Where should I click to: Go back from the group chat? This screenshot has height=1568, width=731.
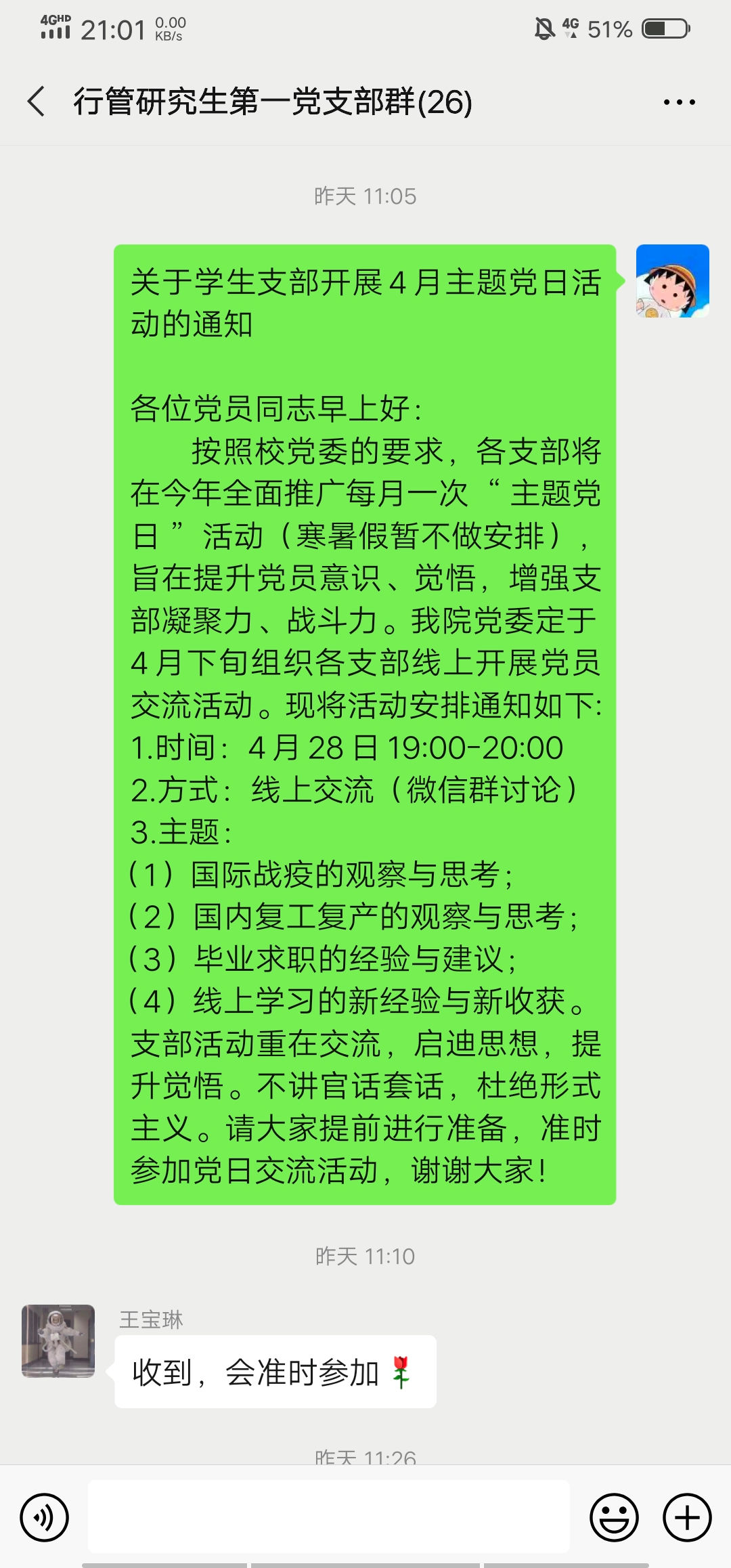click(37, 102)
